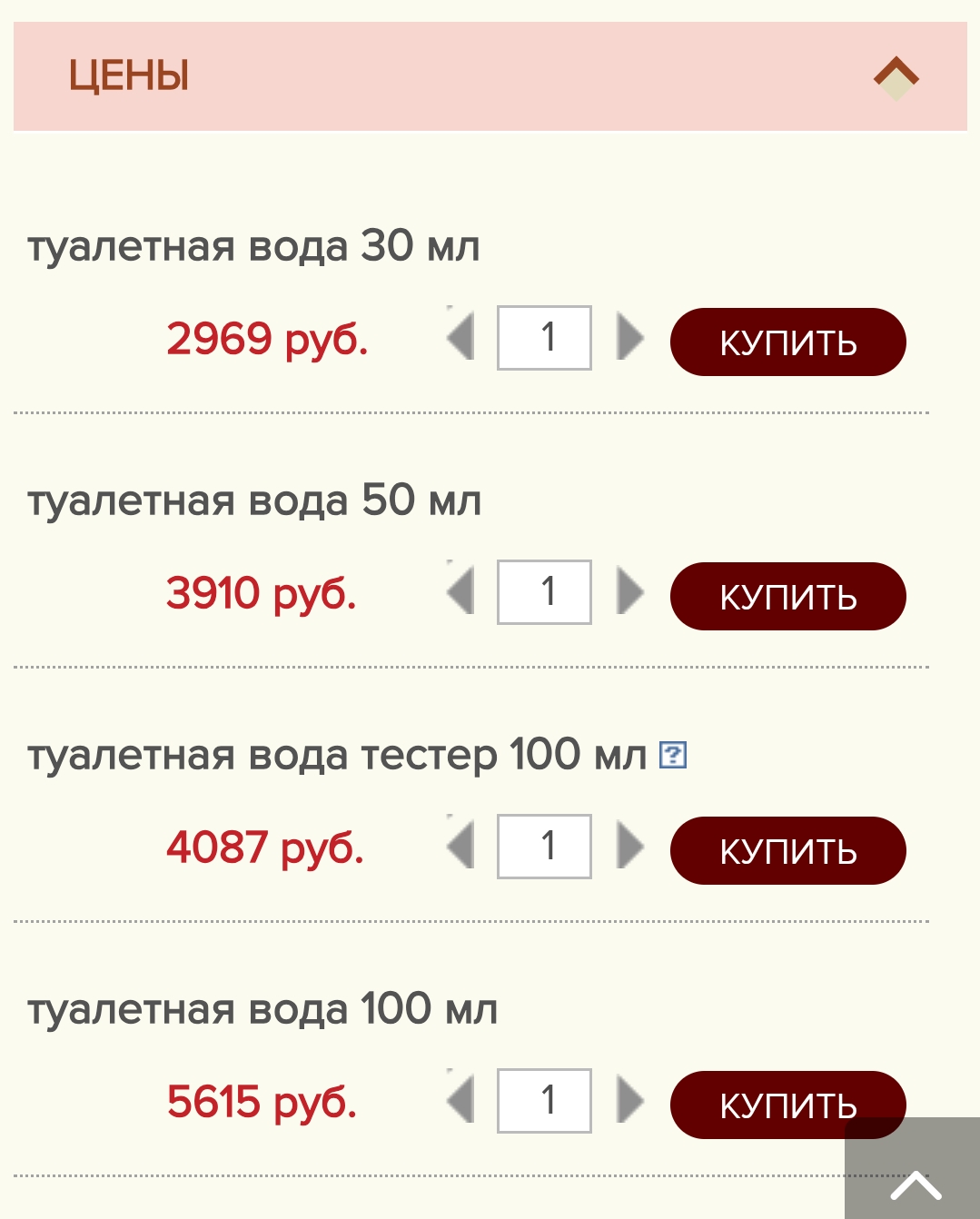Edit quantity field for тестер 100 мл
Image resolution: width=980 pixels, height=1219 pixels.
coord(544,847)
